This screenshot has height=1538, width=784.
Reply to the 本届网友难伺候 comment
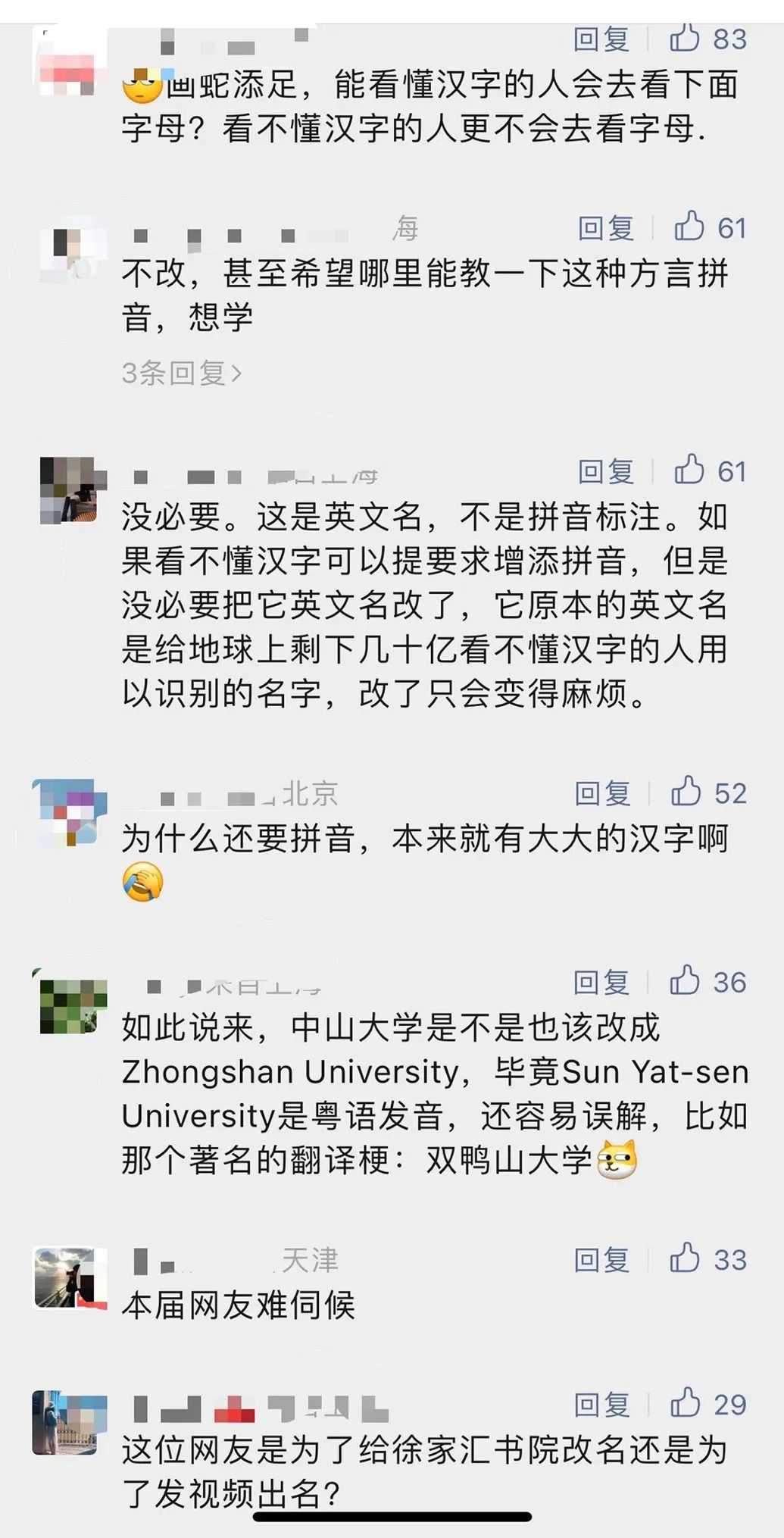[601, 1260]
